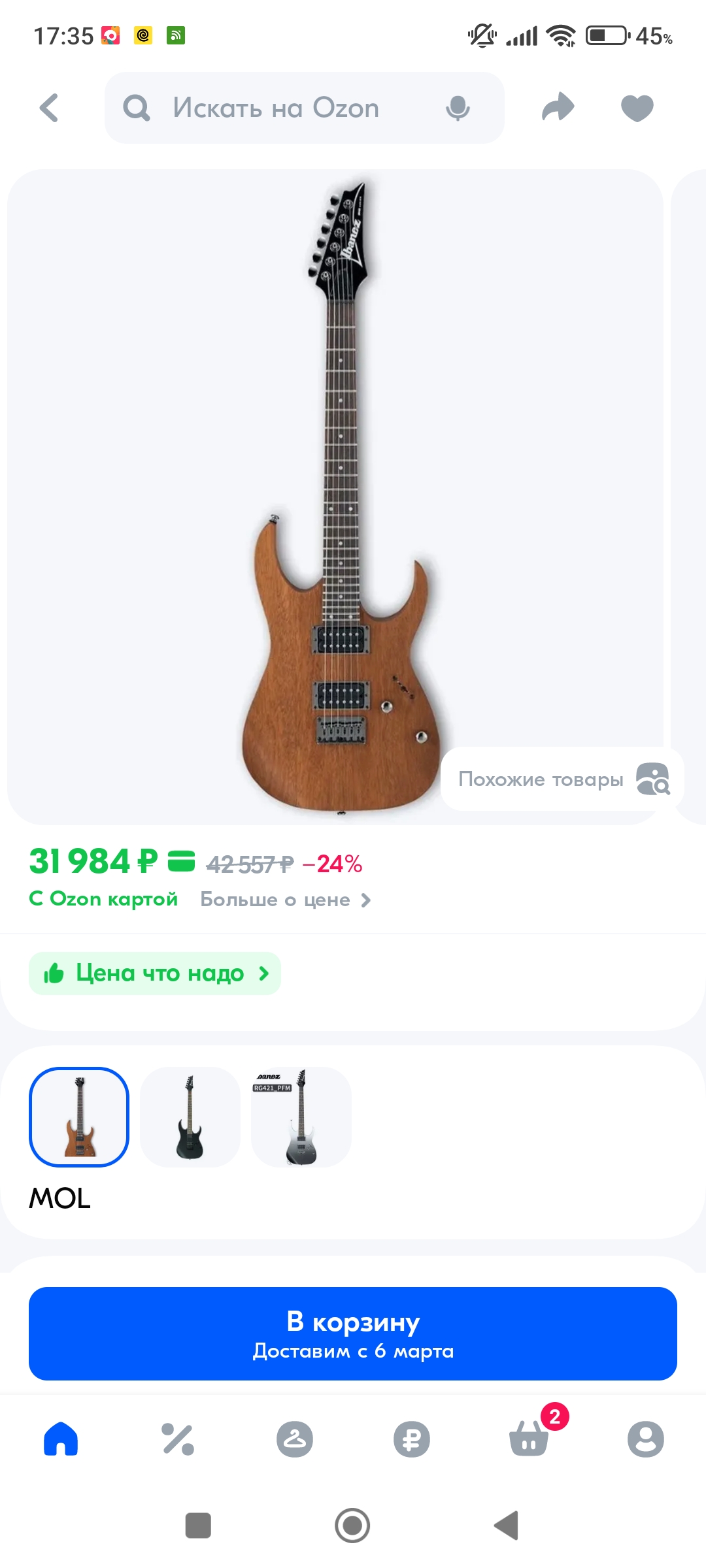Open 'Больше о цене' price details

point(285,900)
